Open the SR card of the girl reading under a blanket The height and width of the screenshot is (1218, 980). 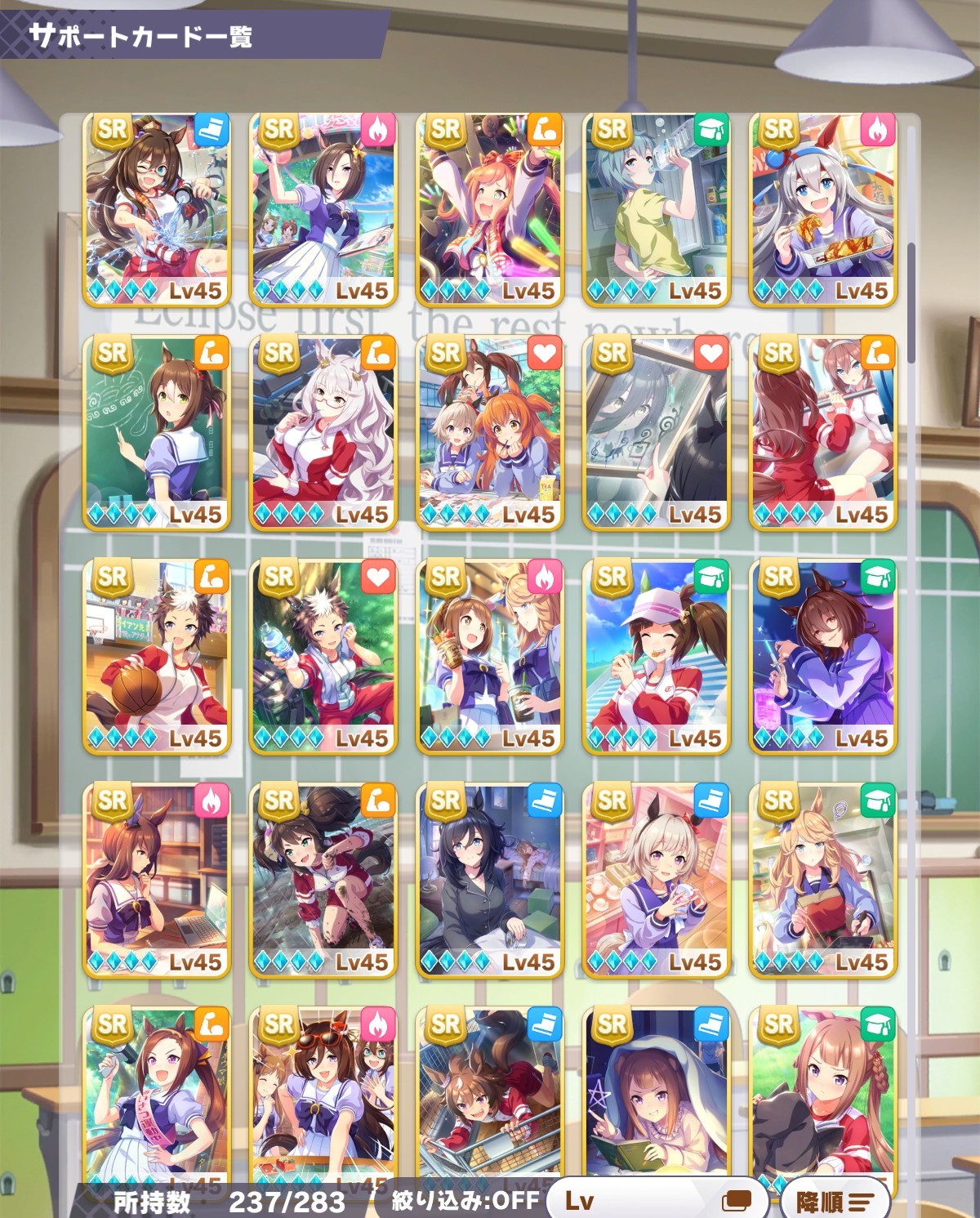(656, 1095)
